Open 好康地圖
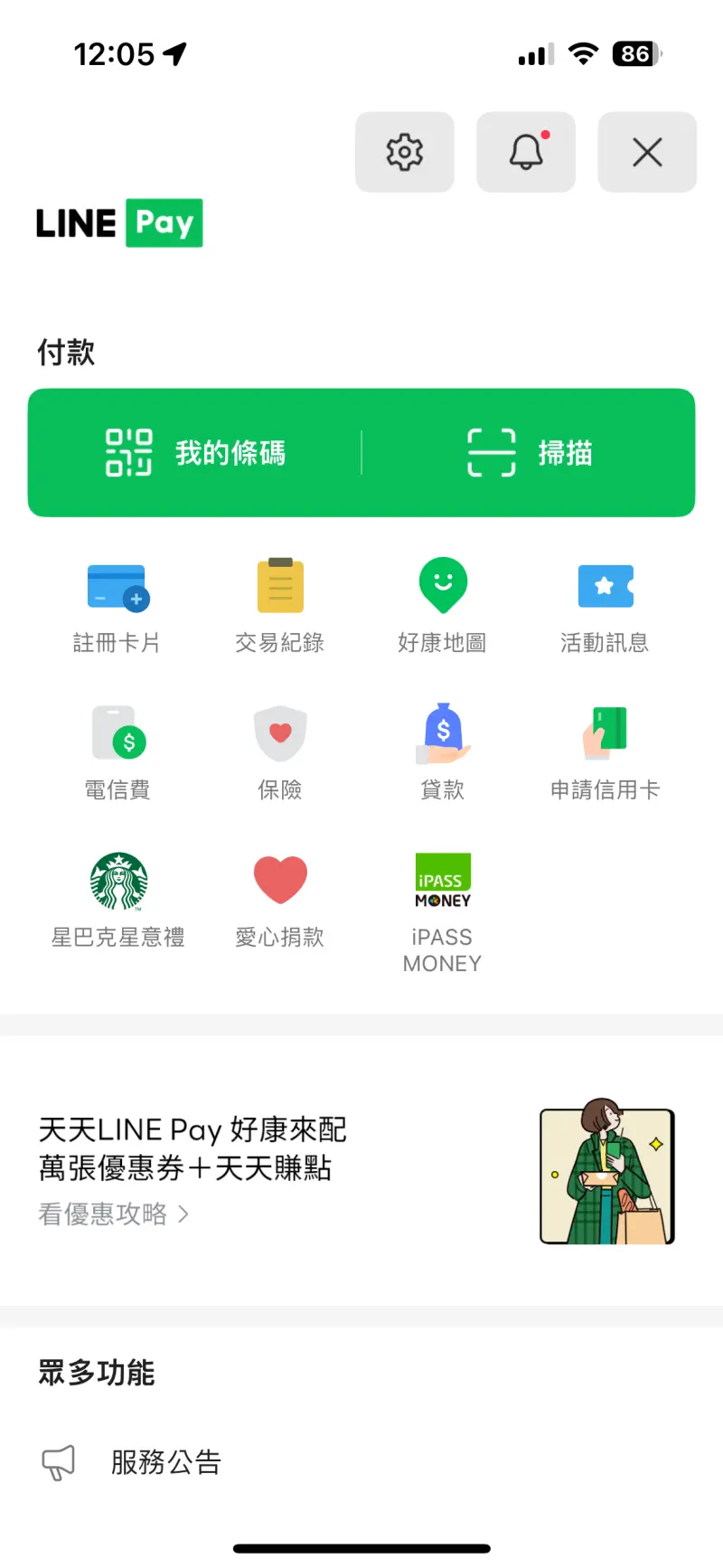723x1568 pixels. click(443, 606)
